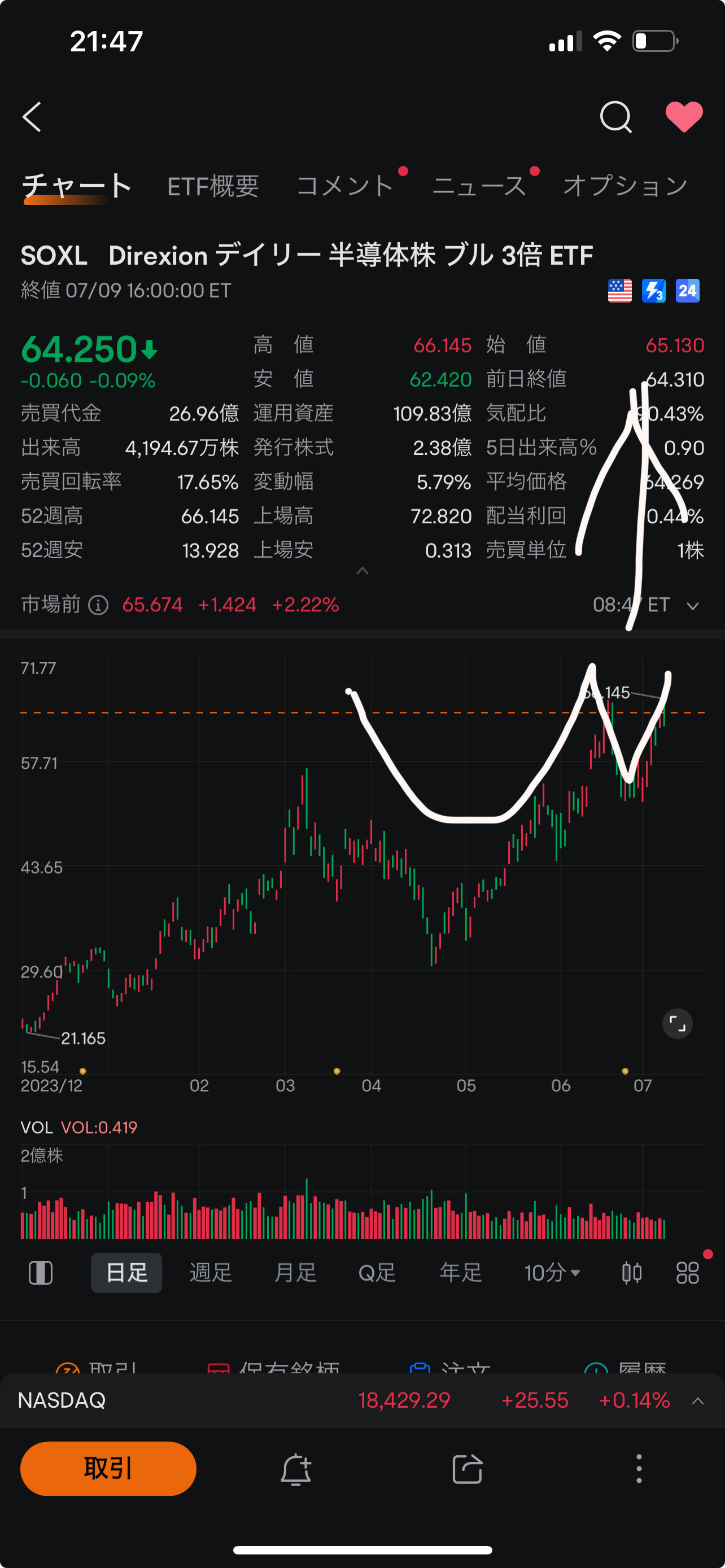Open the split-view comparison icon
Viewport: 725px width, 1568px height.
point(40,1272)
